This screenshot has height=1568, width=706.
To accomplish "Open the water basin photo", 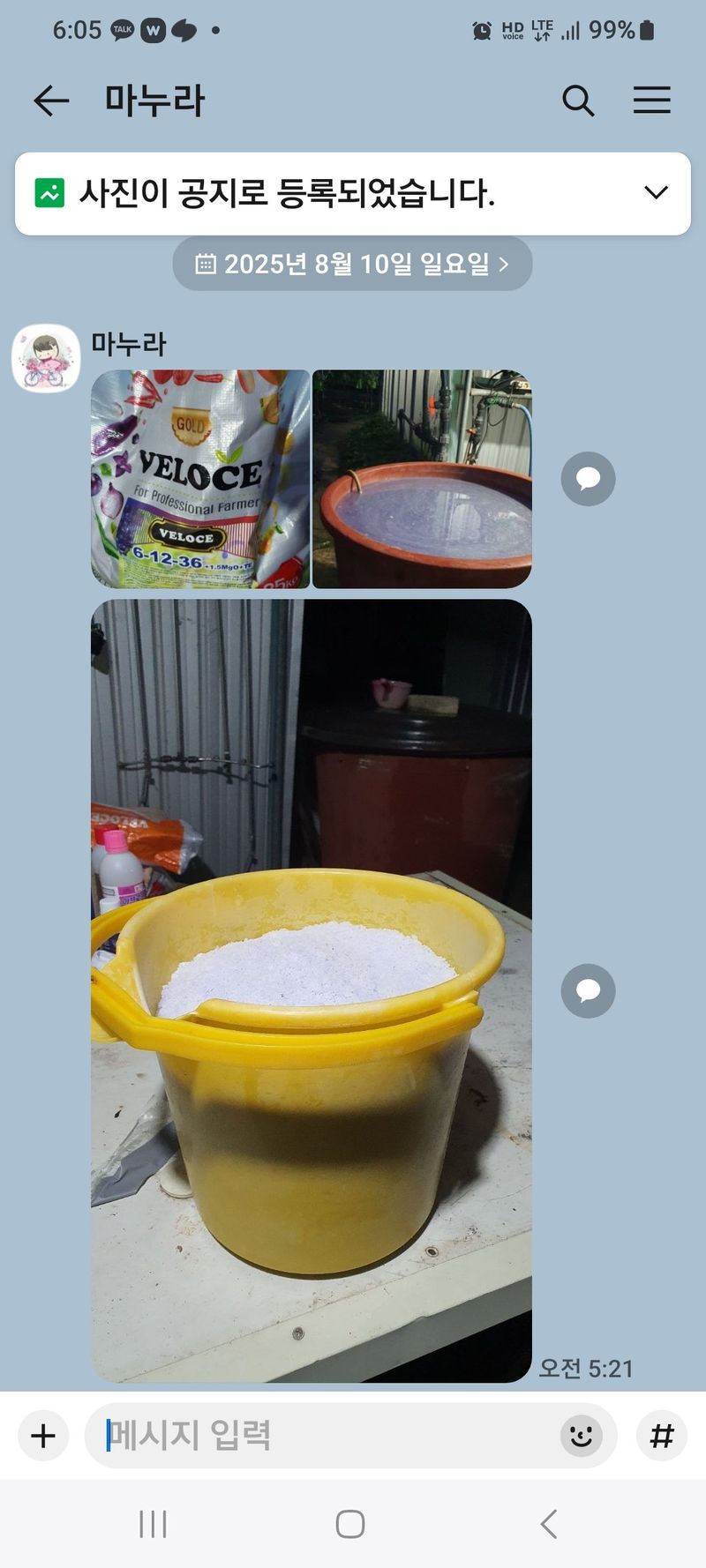I will [x=422, y=479].
